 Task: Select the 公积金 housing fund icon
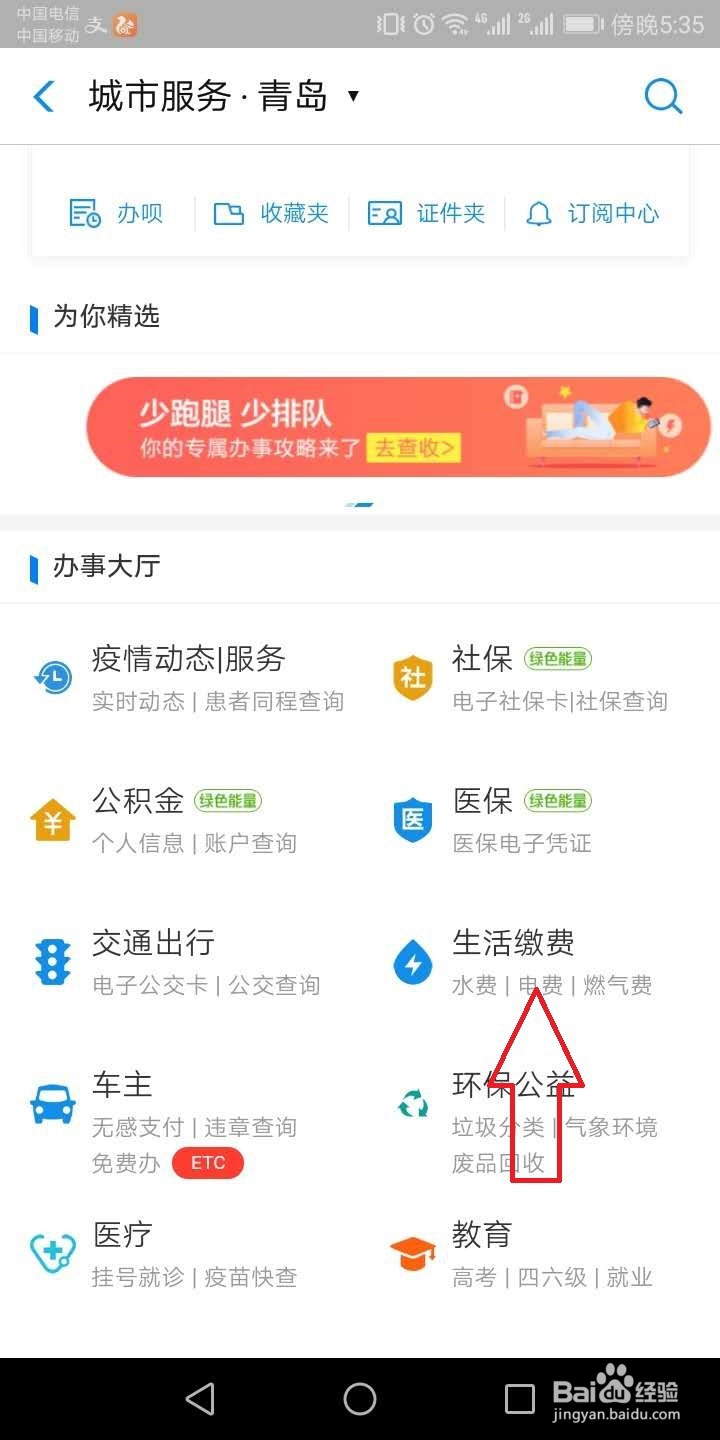[x=52, y=820]
